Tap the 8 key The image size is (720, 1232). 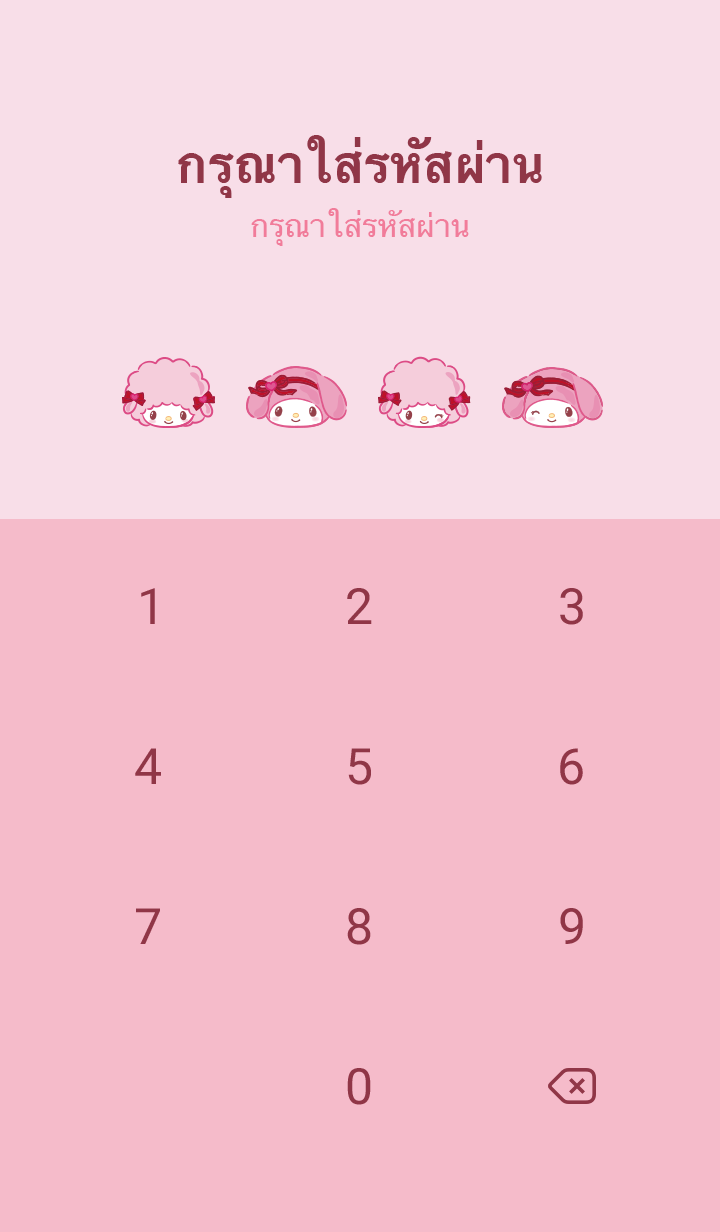click(x=359, y=927)
